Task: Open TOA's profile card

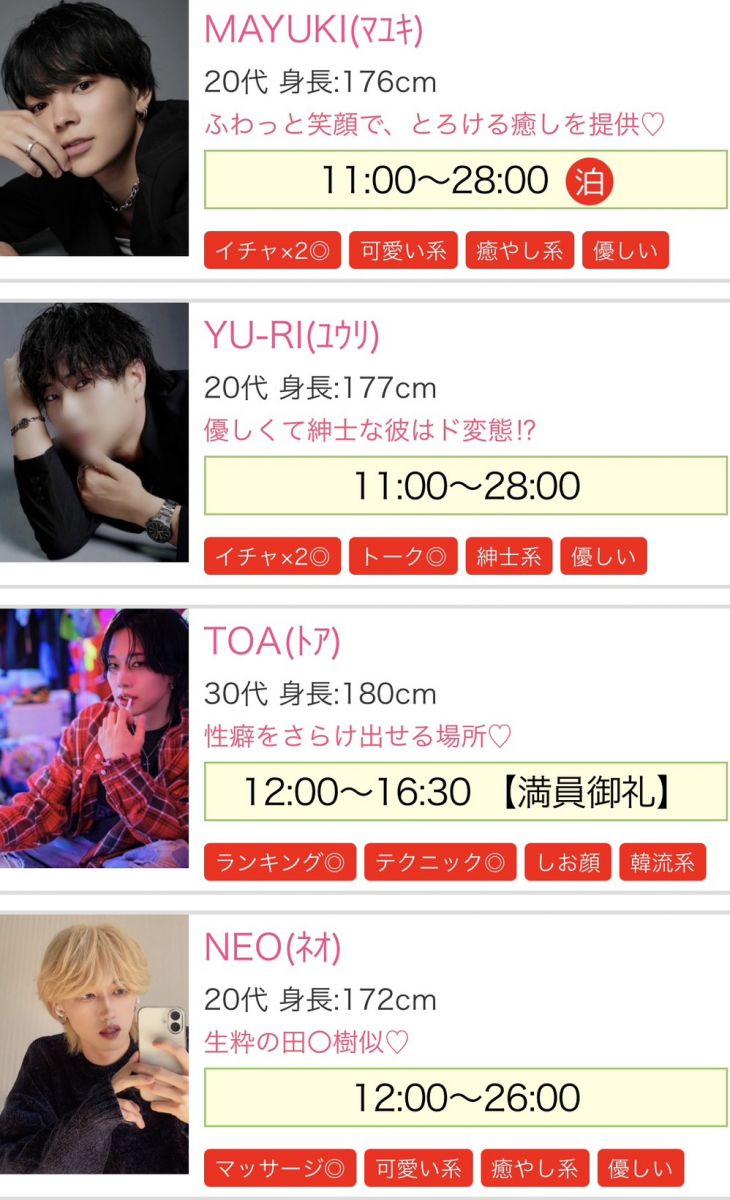Action: click(272, 643)
